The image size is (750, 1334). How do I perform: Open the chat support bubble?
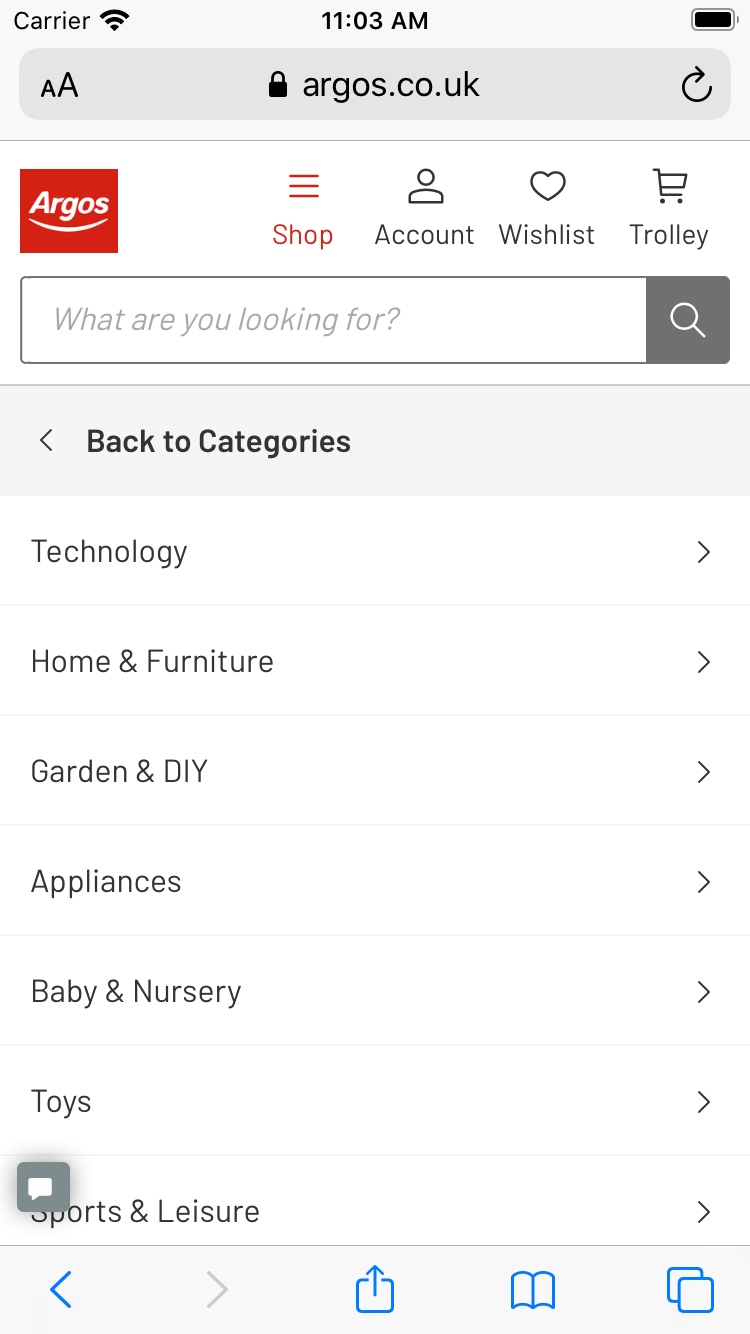43,1187
